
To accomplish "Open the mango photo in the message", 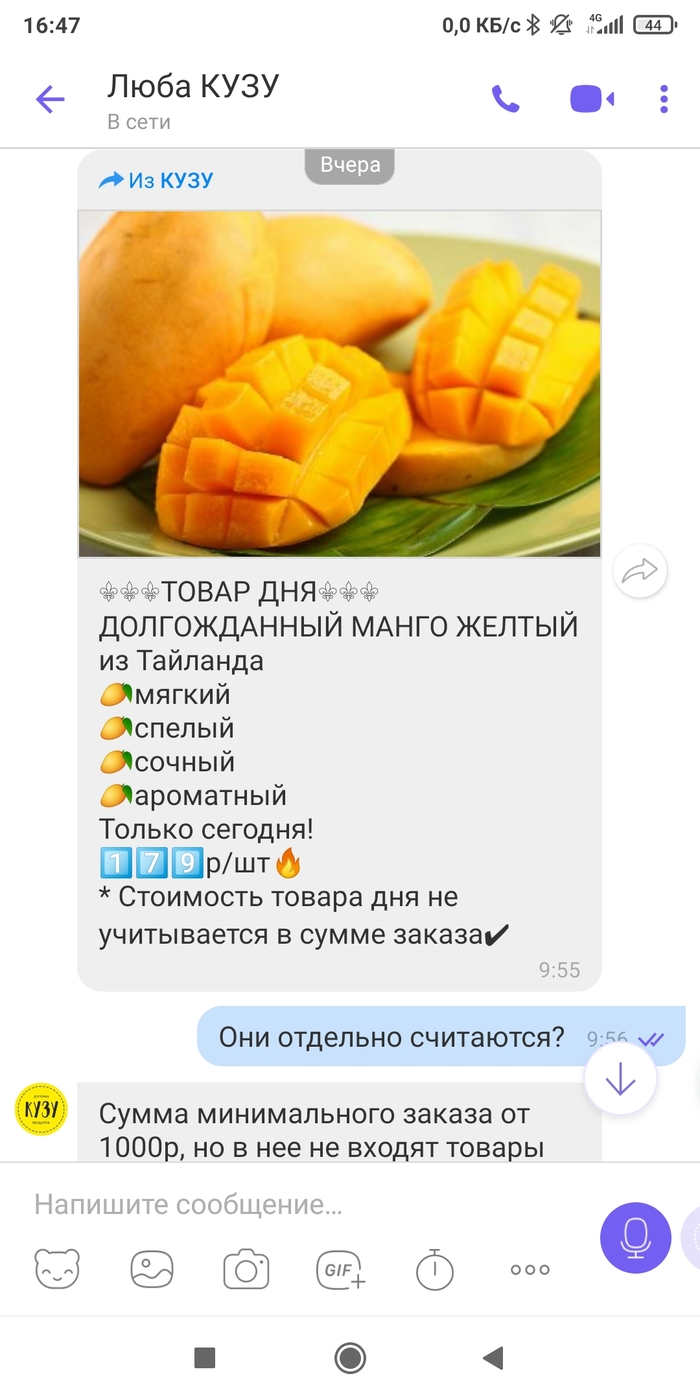I will (x=340, y=383).
